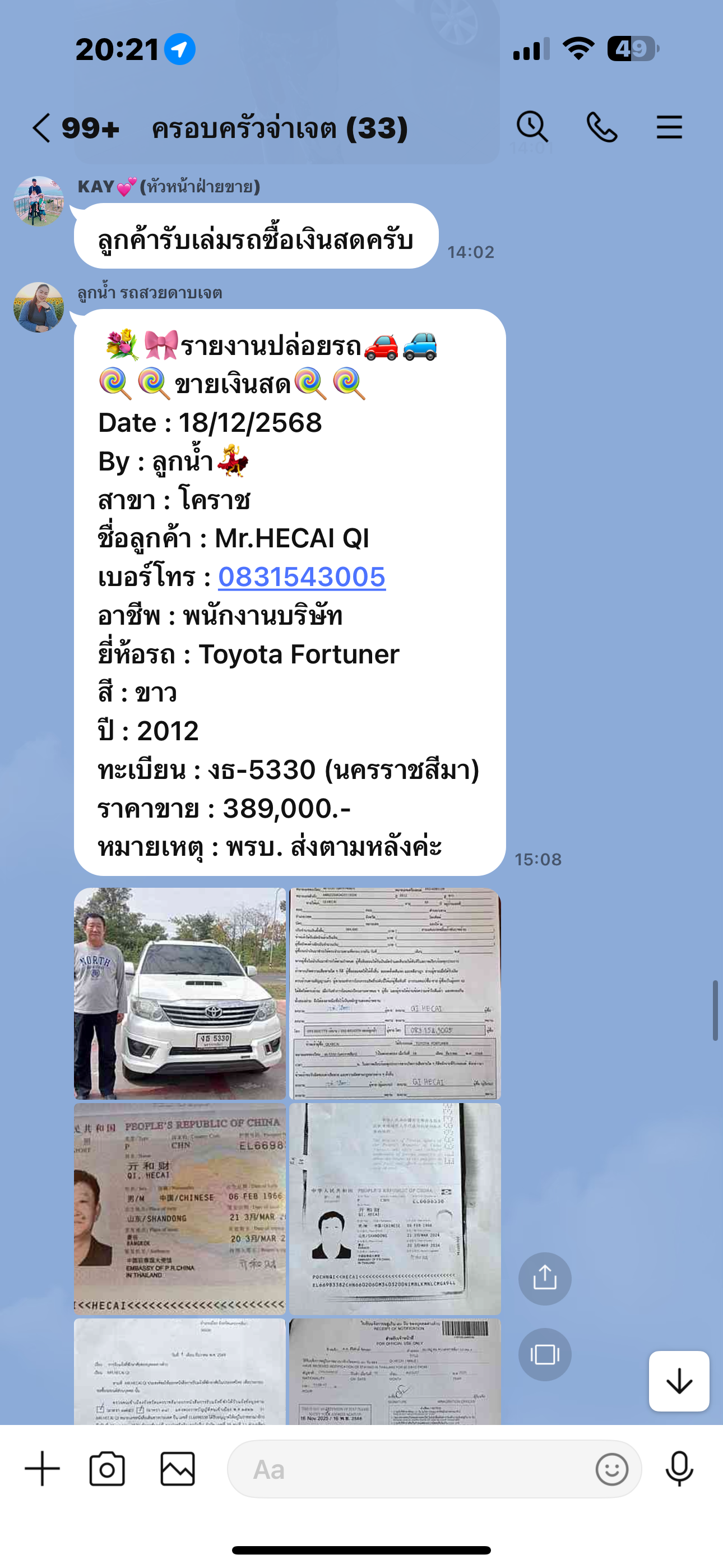This screenshot has width=723, height=1568.
Task: Start a group voice call
Action: tap(601, 128)
